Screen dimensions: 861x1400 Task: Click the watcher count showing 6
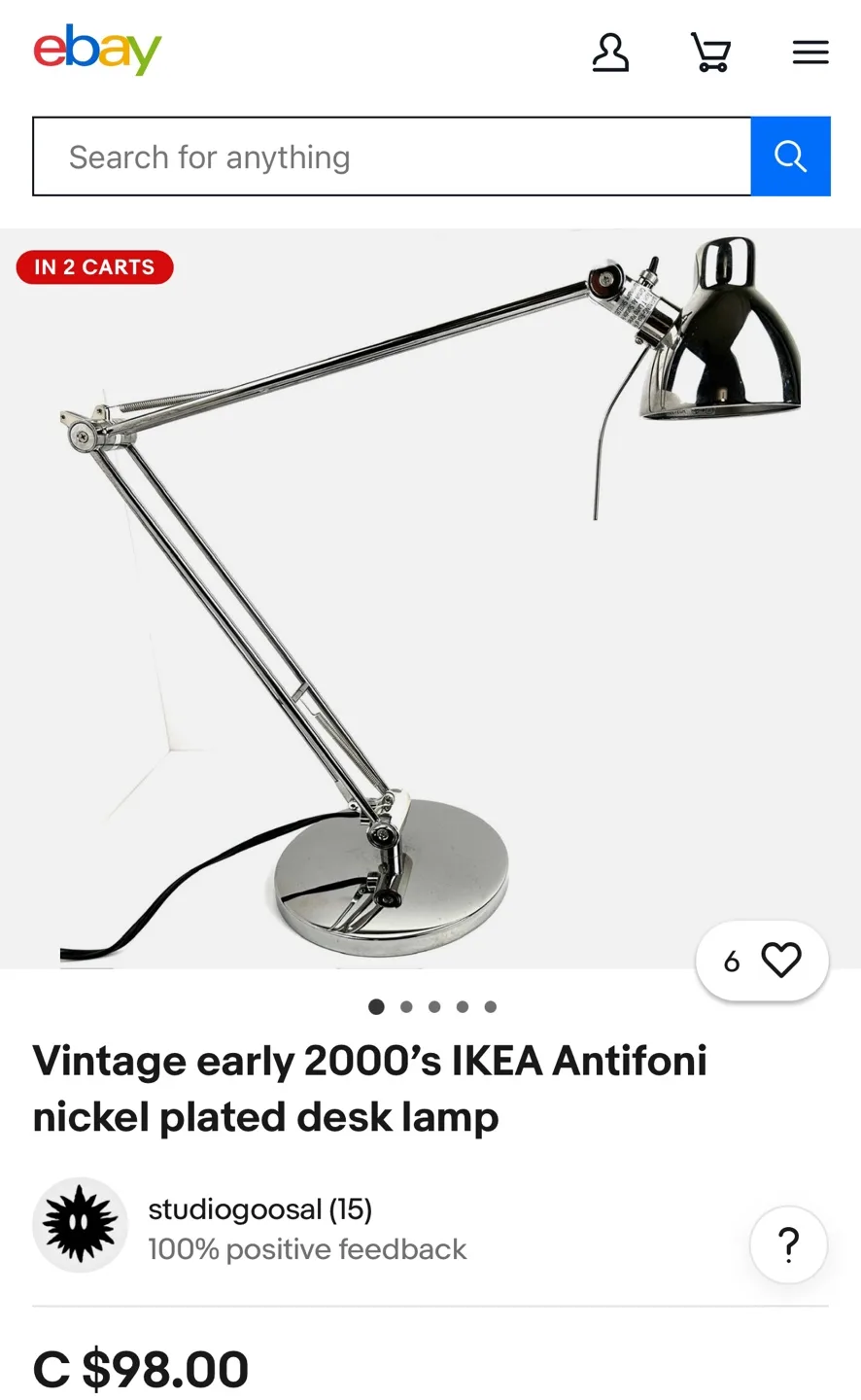tap(730, 960)
